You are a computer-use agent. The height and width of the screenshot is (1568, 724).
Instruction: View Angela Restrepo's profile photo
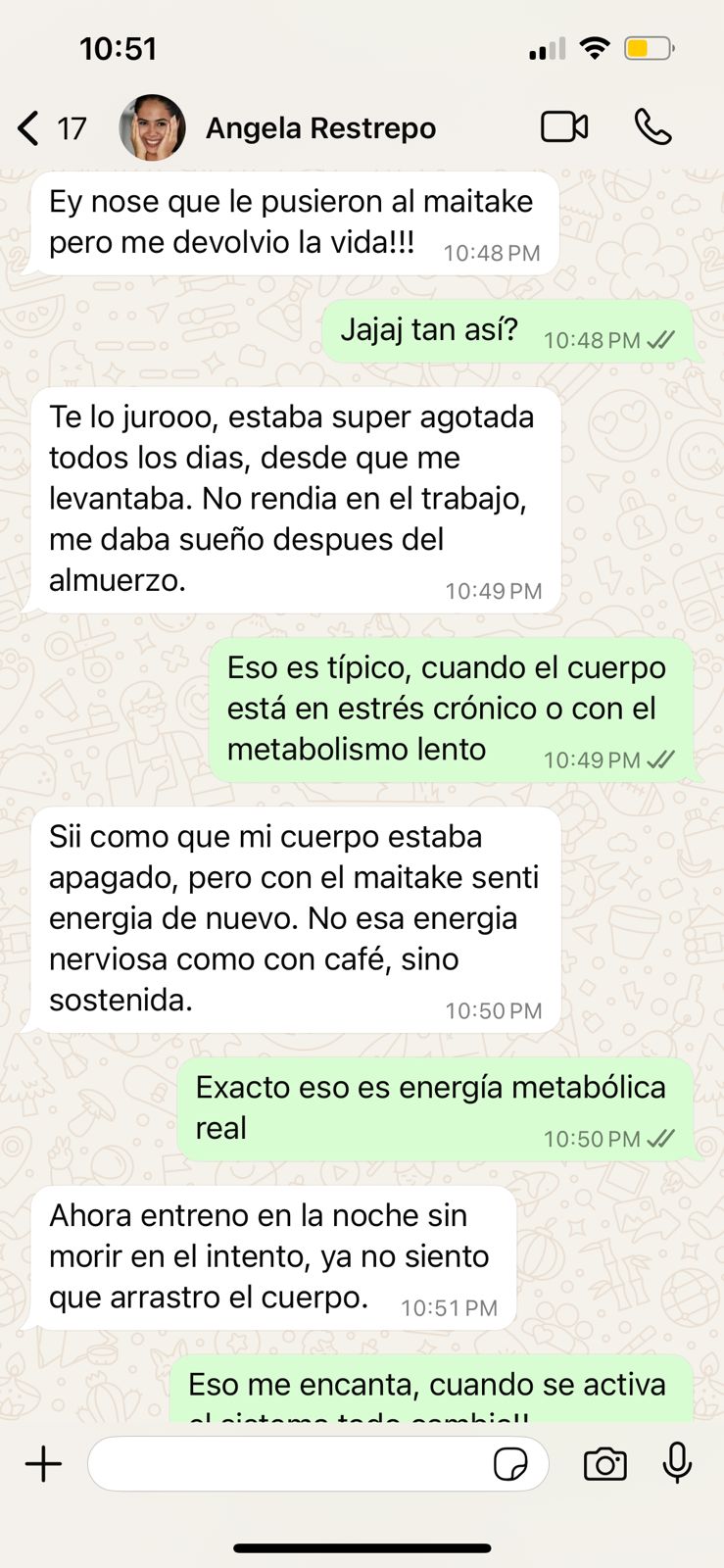coord(152,127)
